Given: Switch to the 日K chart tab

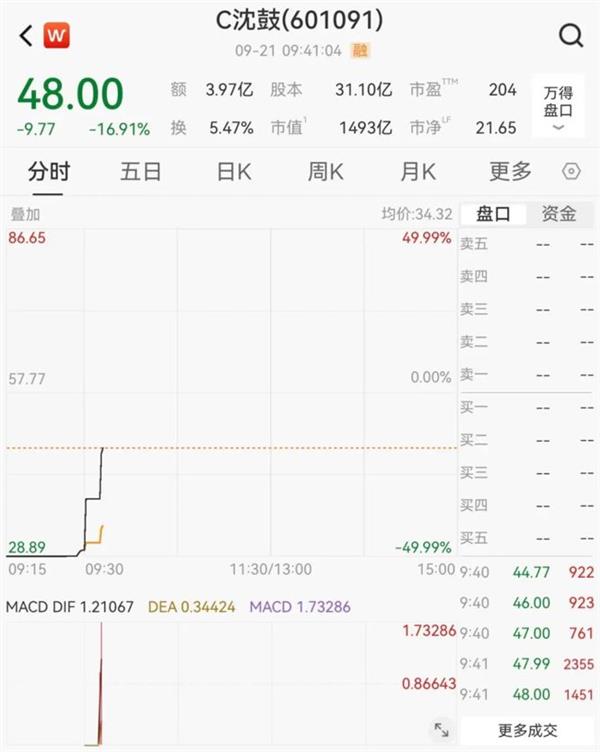Looking at the screenshot, I should [234, 172].
